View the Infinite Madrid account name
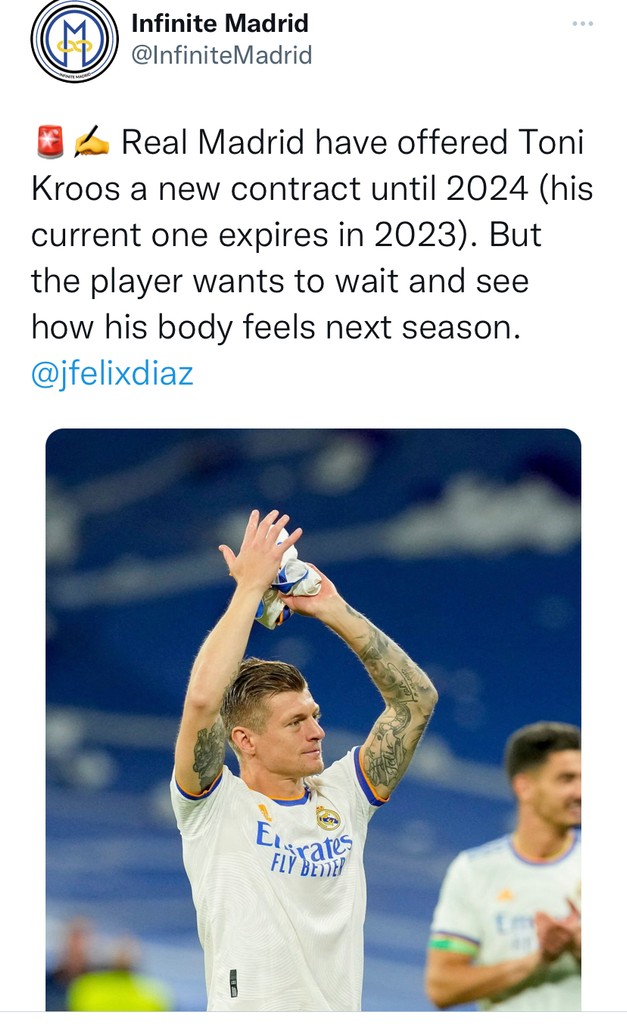627x1024 pixels. click(220, 23)
